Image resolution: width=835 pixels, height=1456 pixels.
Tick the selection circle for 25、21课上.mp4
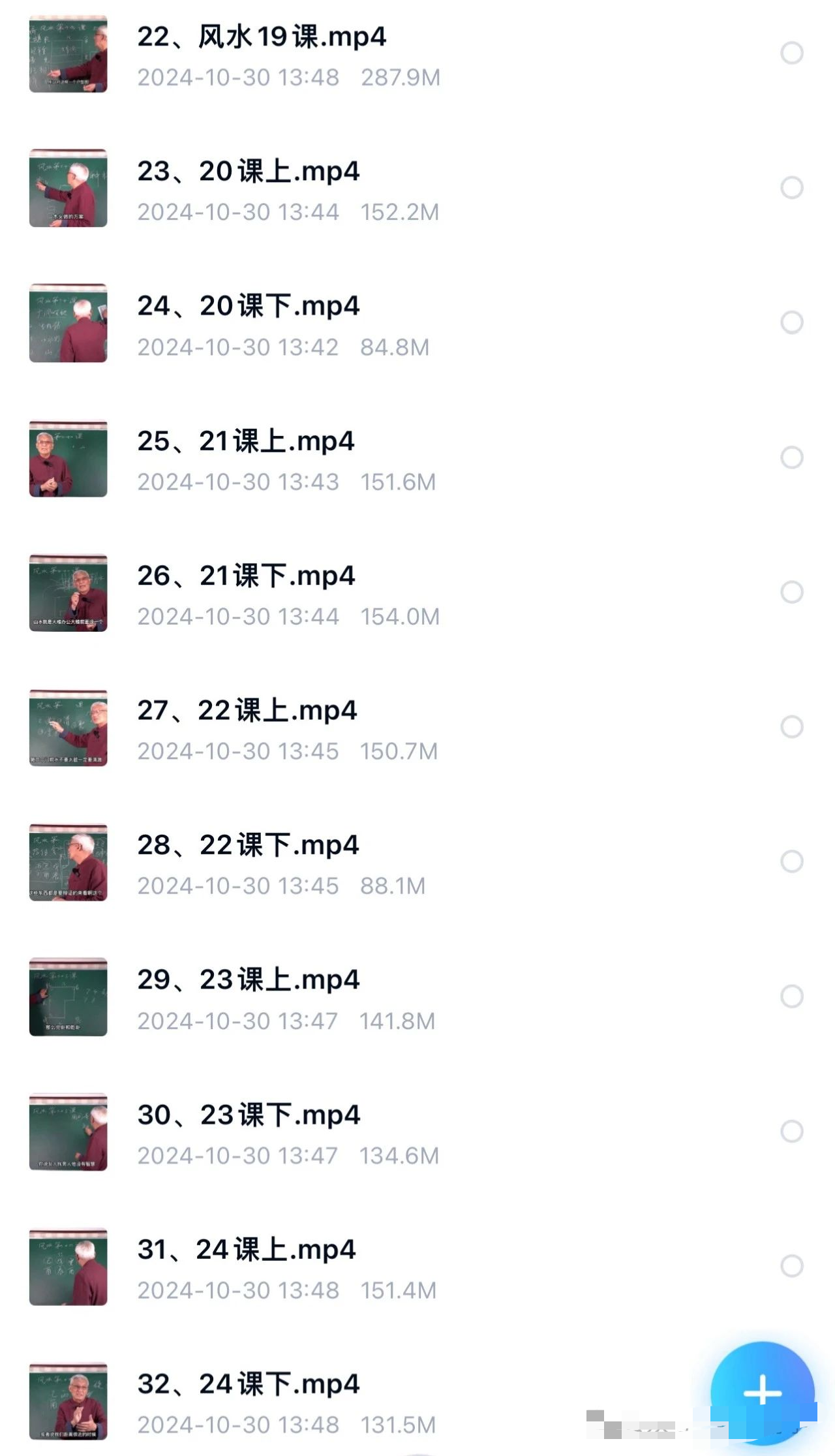click(791, 457)
